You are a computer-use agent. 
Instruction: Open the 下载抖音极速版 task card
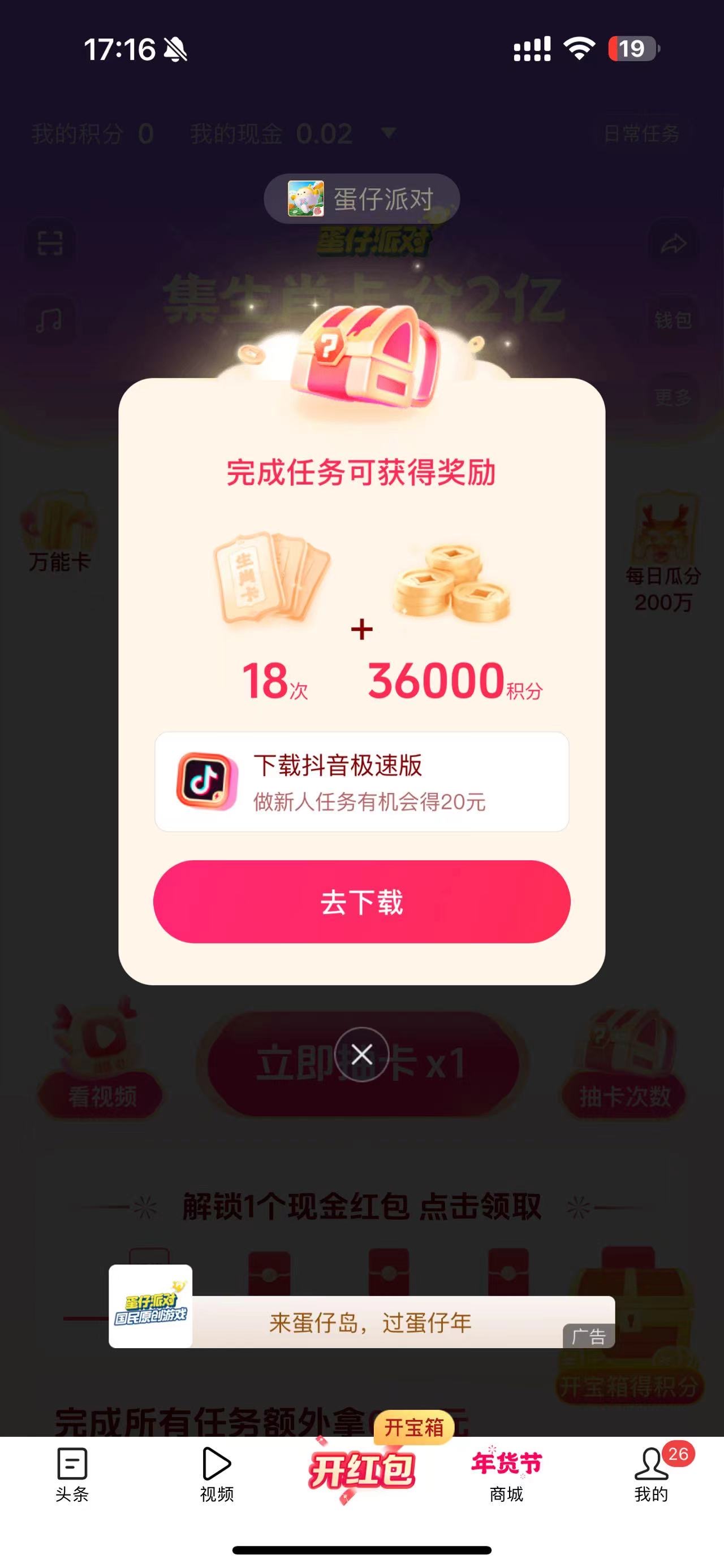point(361,782)
